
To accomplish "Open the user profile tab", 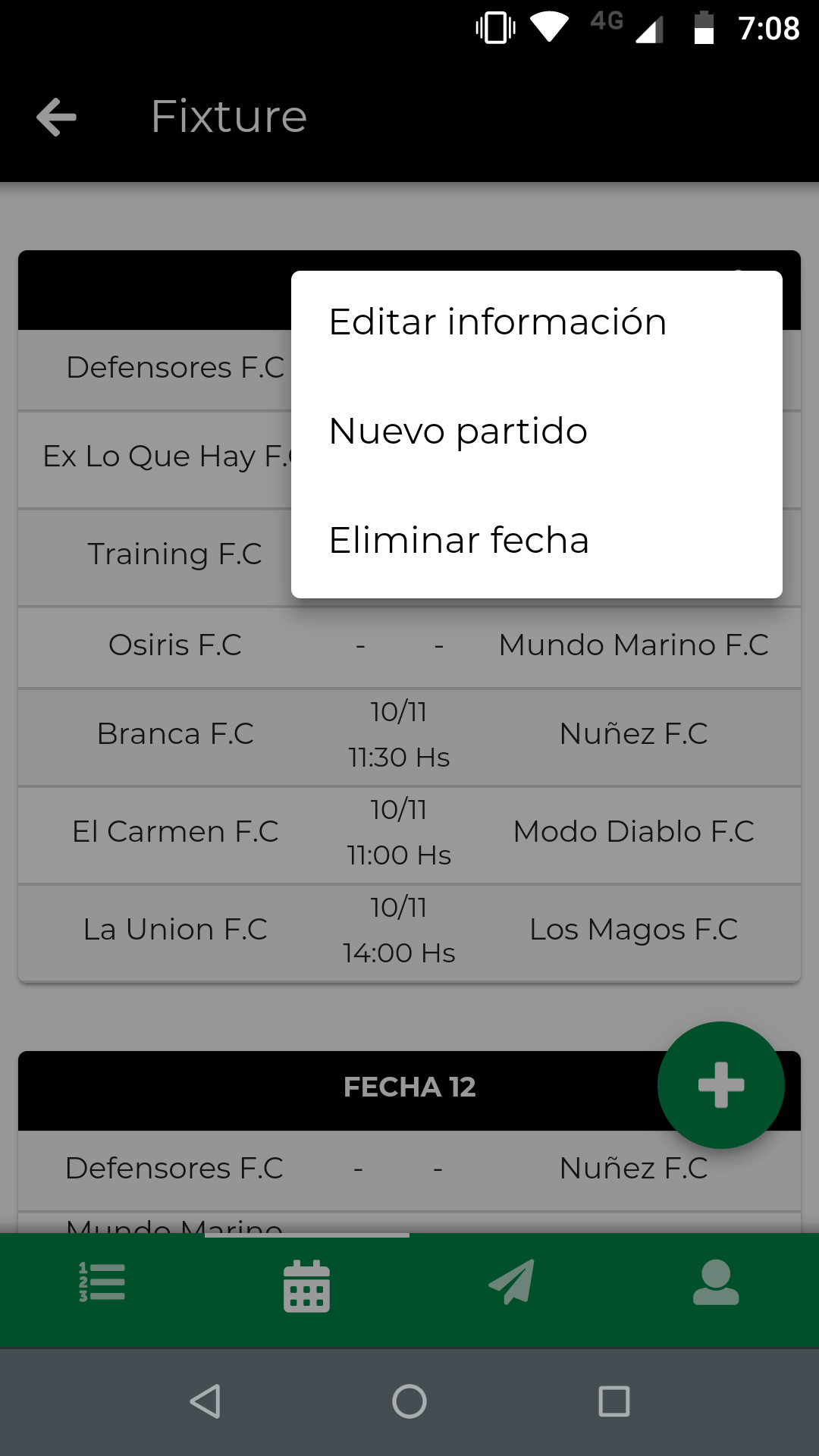I will tap(716, 1282).
